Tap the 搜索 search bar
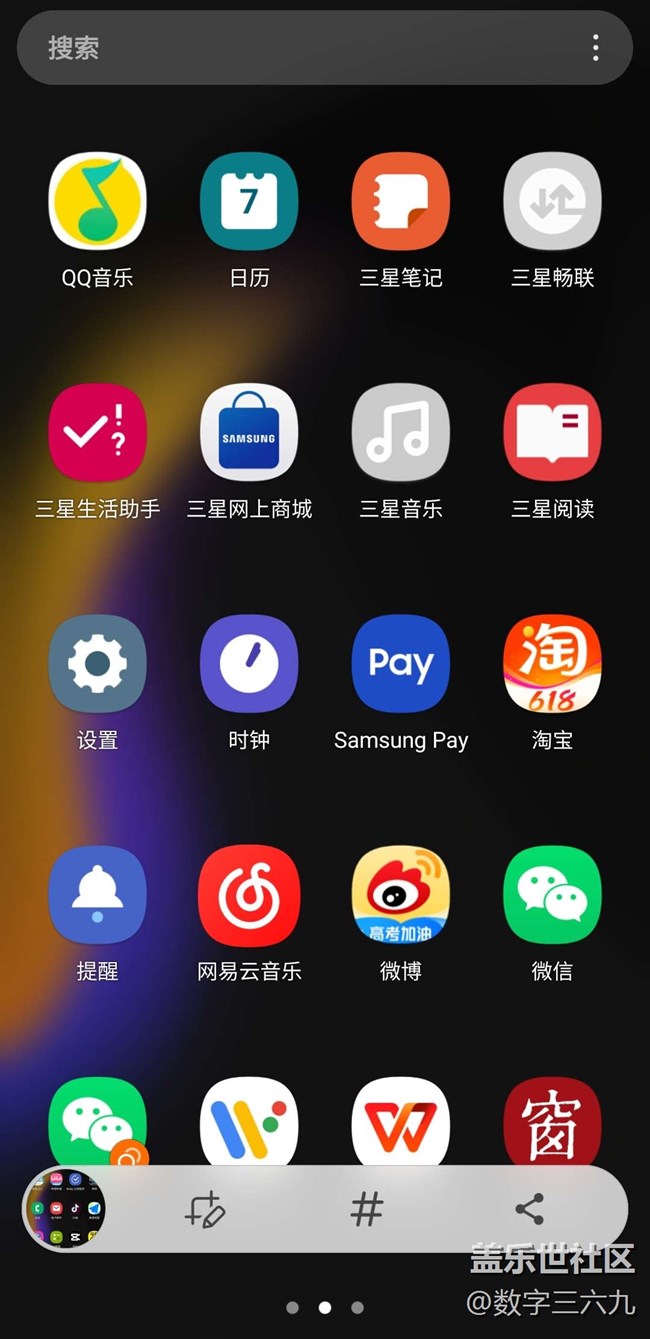This screenshot has height=1339, width=650. tap(300, 48)
